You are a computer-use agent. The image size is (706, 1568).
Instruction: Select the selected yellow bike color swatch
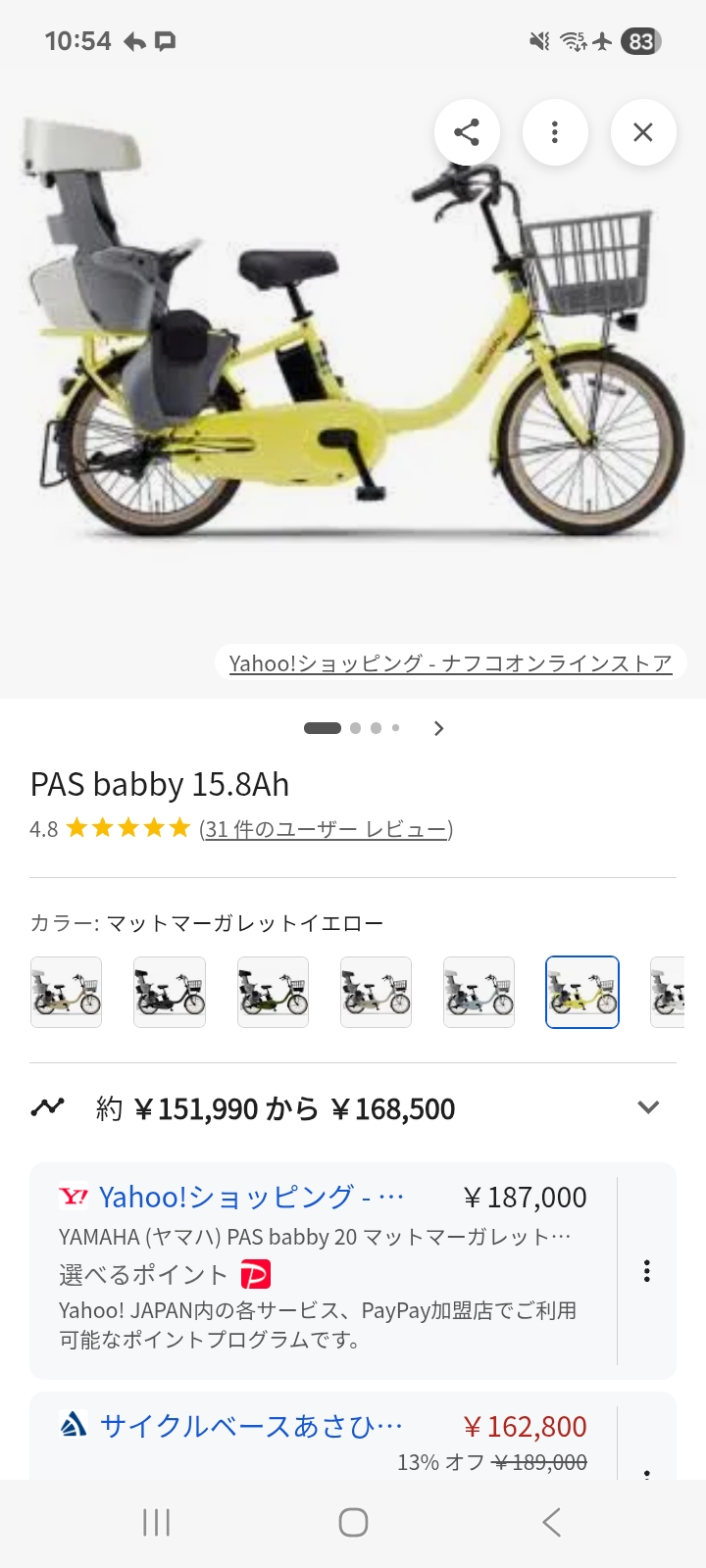(x=582, y=992)
